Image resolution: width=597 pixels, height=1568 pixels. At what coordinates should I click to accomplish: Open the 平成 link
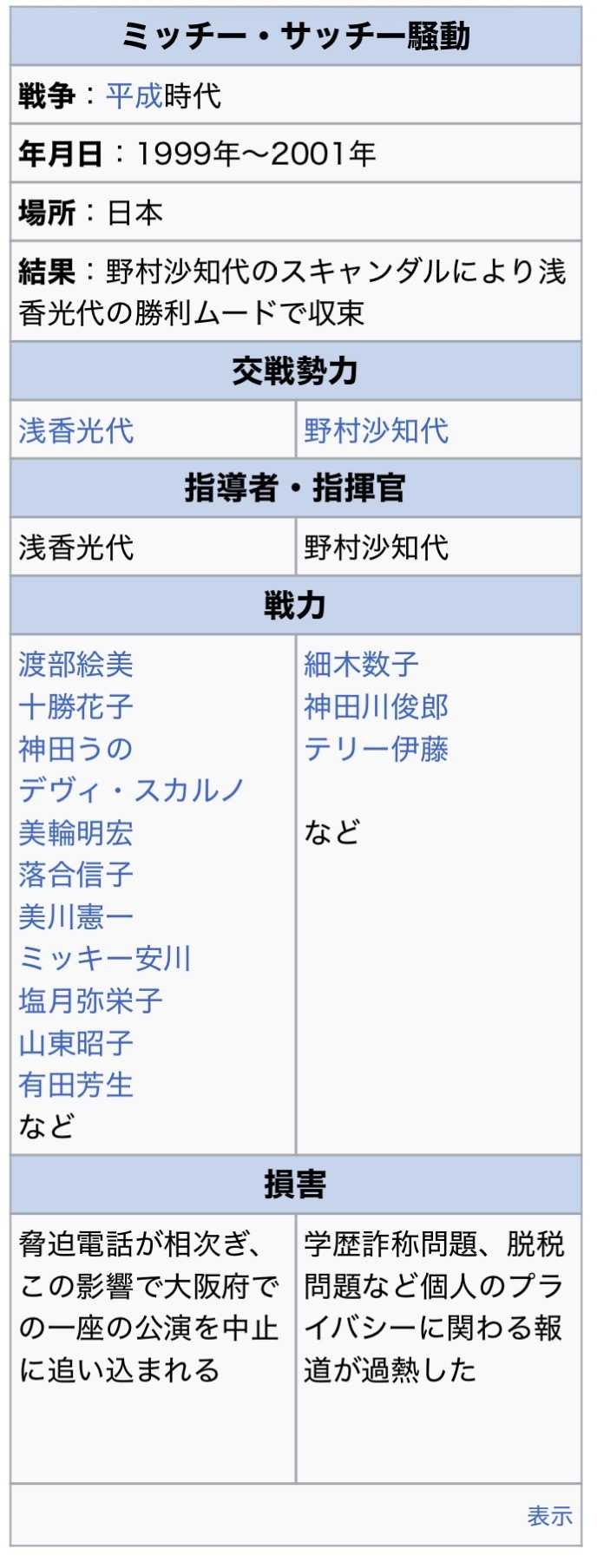(x=134, y=95)
